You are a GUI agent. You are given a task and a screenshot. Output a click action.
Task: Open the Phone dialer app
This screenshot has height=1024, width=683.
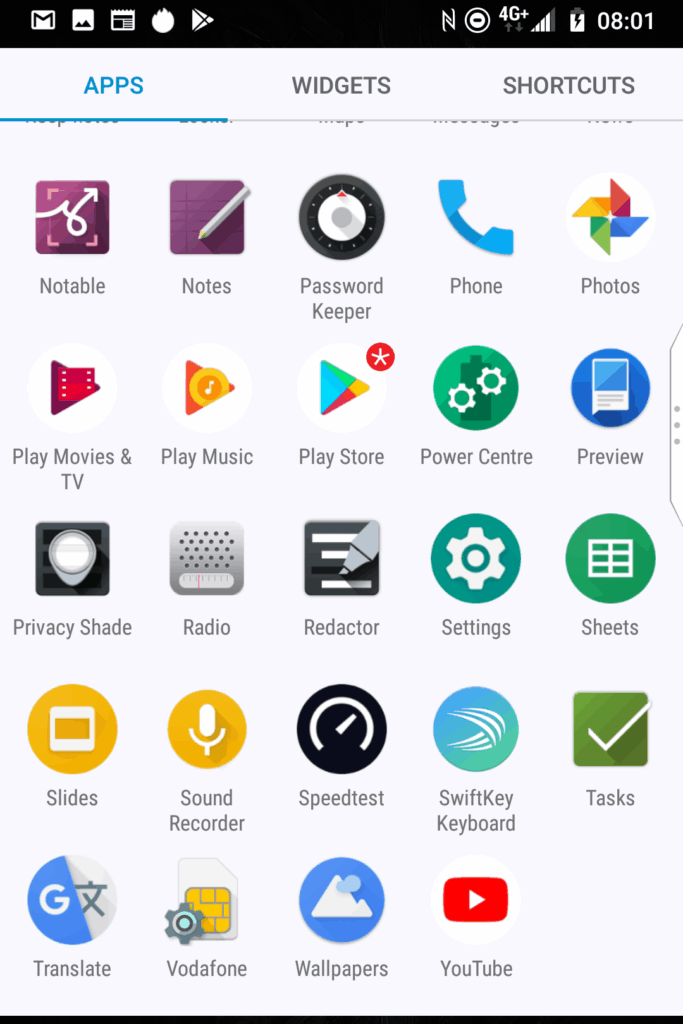tap(476, 218)
